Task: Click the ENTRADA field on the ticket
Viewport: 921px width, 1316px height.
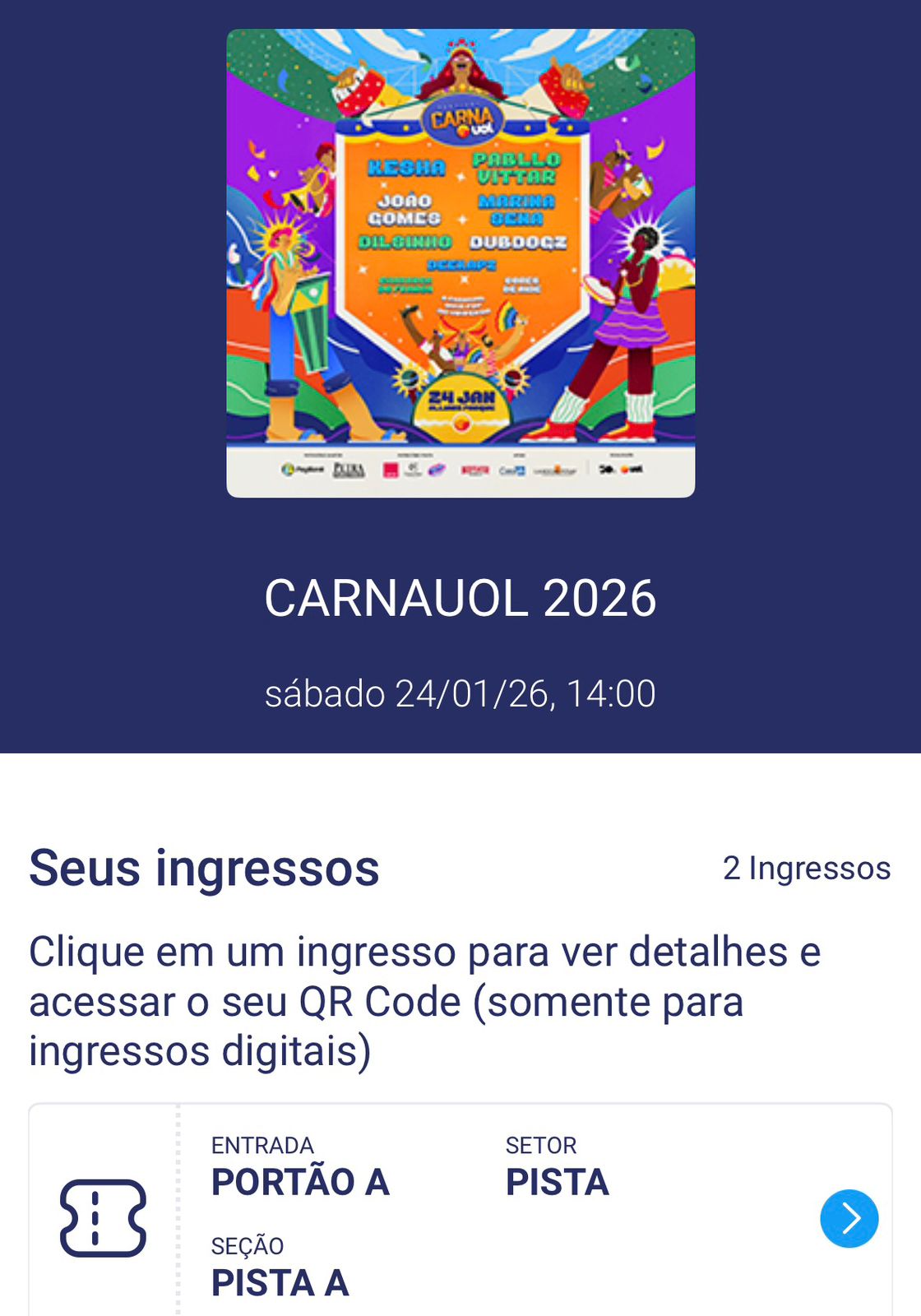Action: [261, 1145]
